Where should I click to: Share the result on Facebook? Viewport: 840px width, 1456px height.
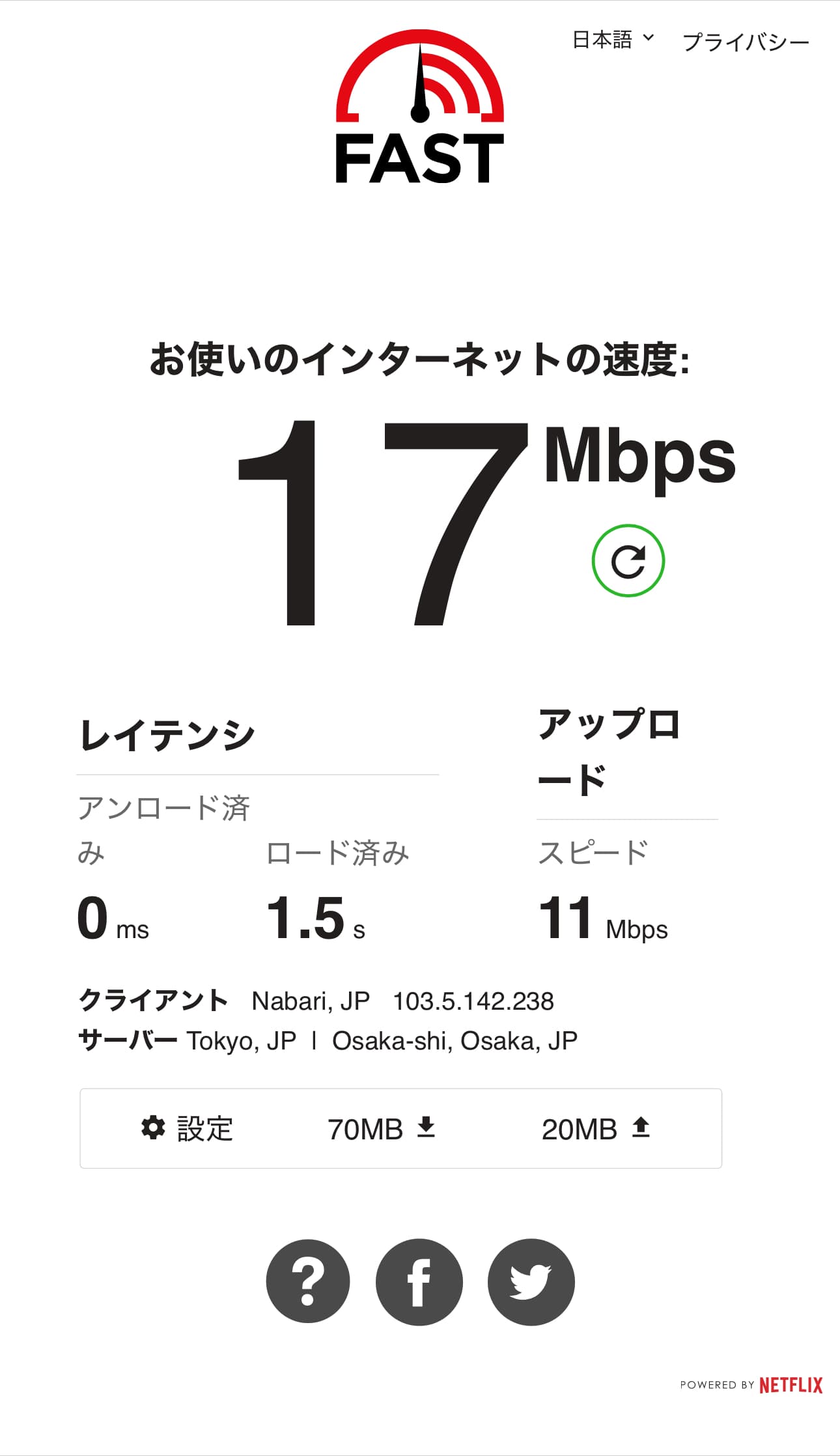pos(419,1281)
